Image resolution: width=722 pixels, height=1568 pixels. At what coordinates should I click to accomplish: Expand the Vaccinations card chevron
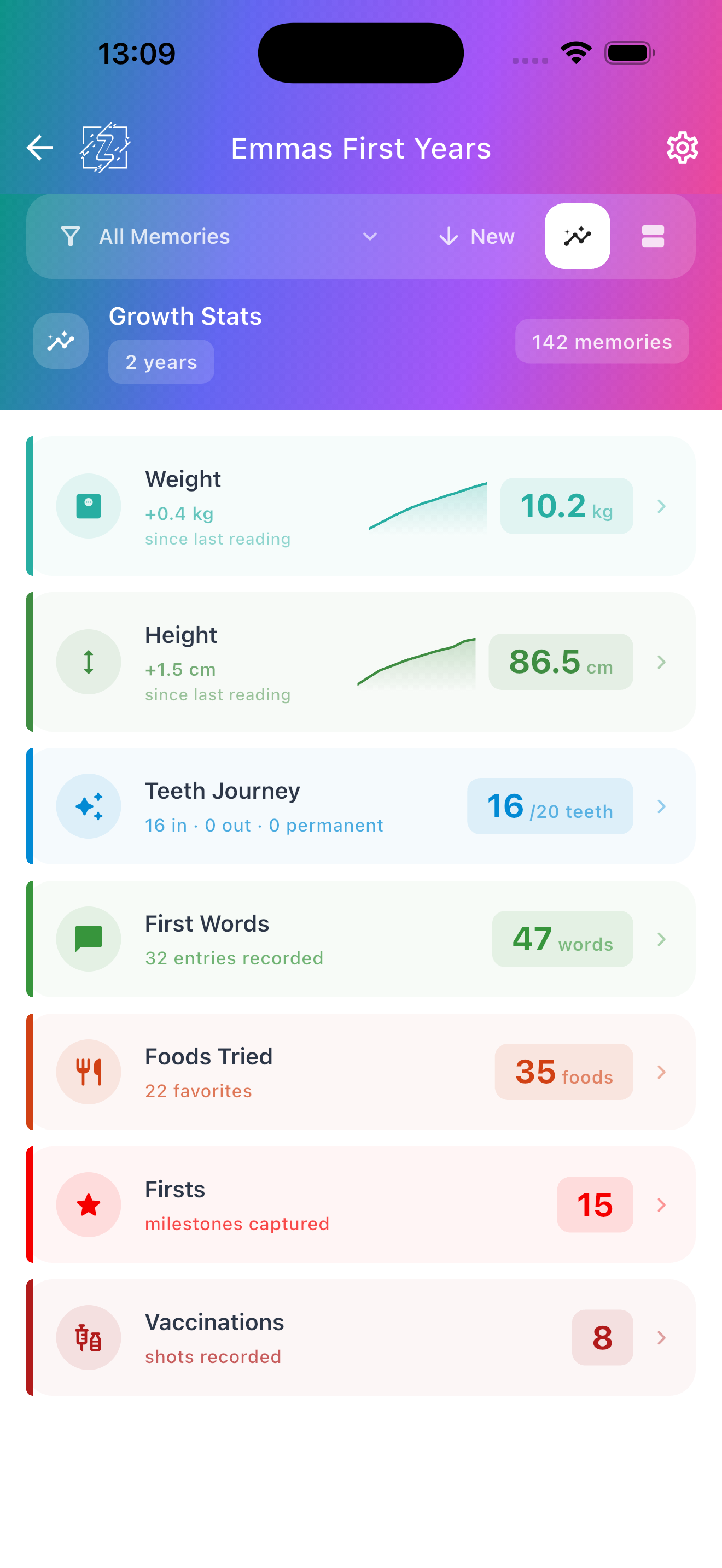[x=661, y=1338]
